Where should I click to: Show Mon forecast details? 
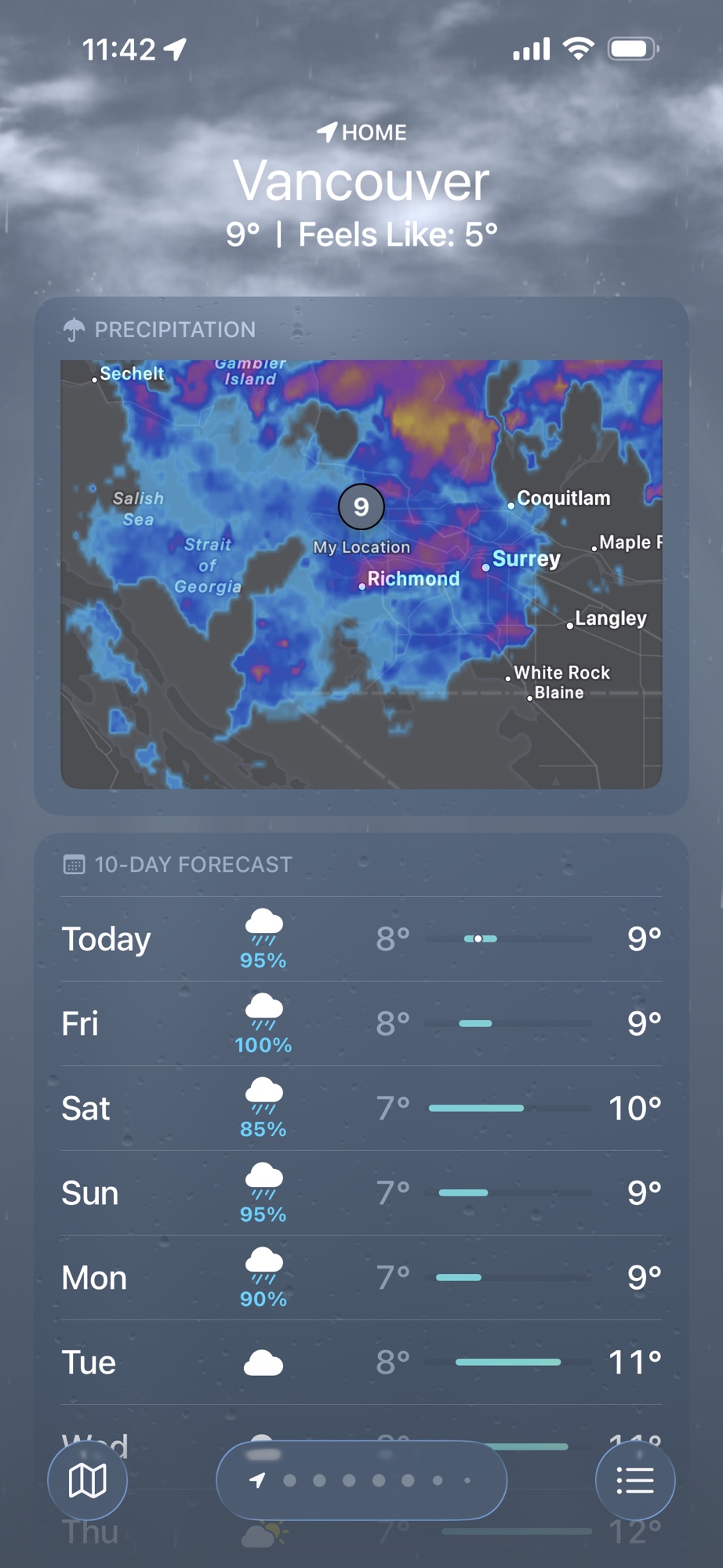point(361,1278)
